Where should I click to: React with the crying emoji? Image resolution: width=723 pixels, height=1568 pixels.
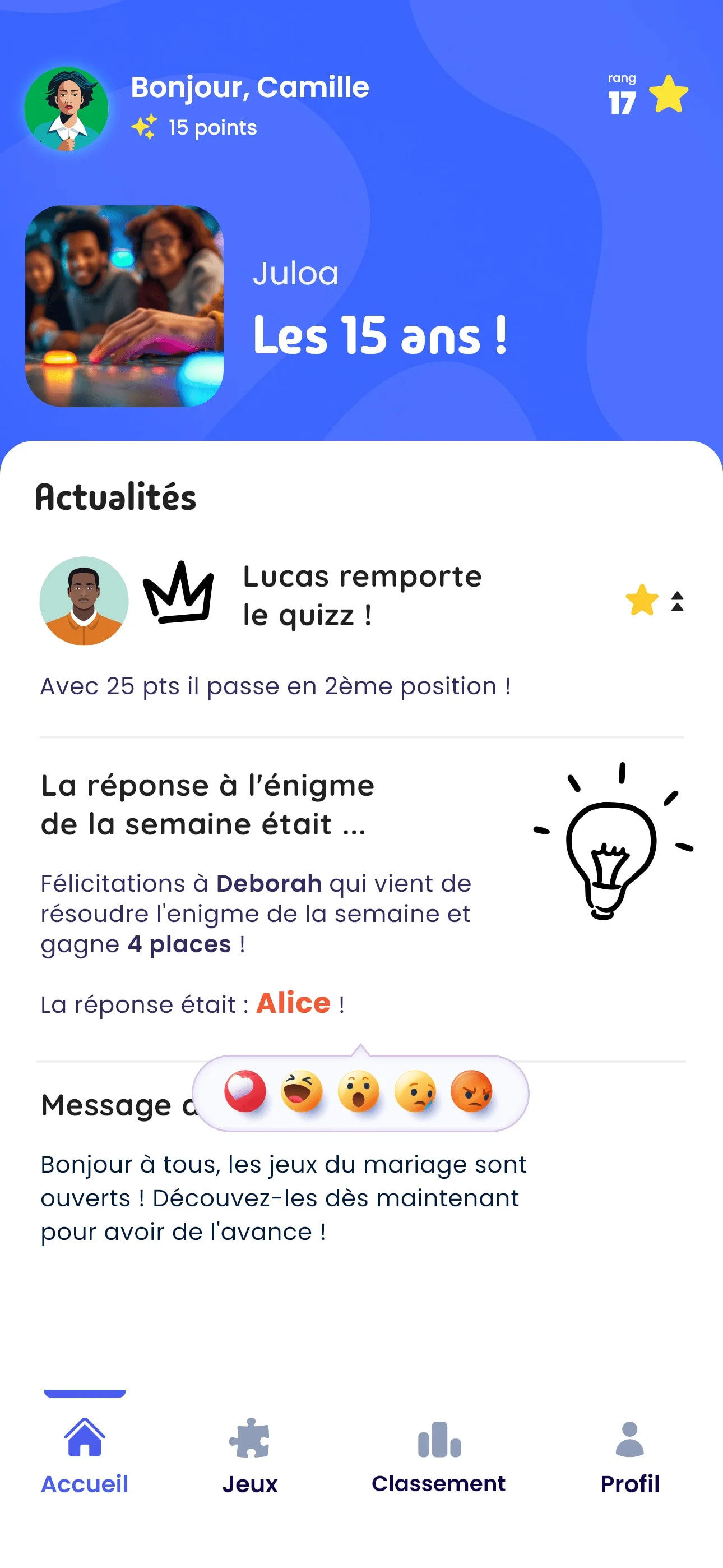click(x=415, y=1091)
